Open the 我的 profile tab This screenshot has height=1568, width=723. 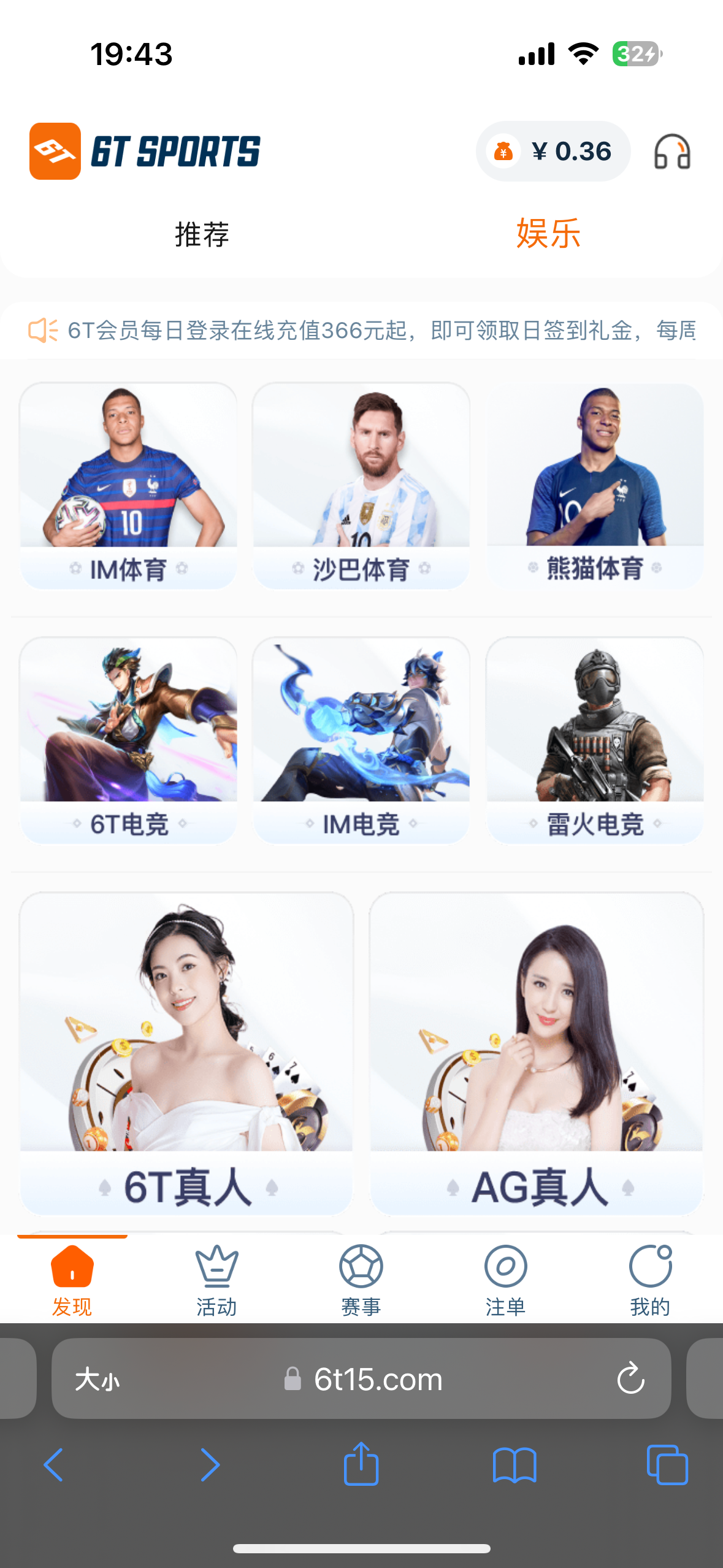(650, 1280)
